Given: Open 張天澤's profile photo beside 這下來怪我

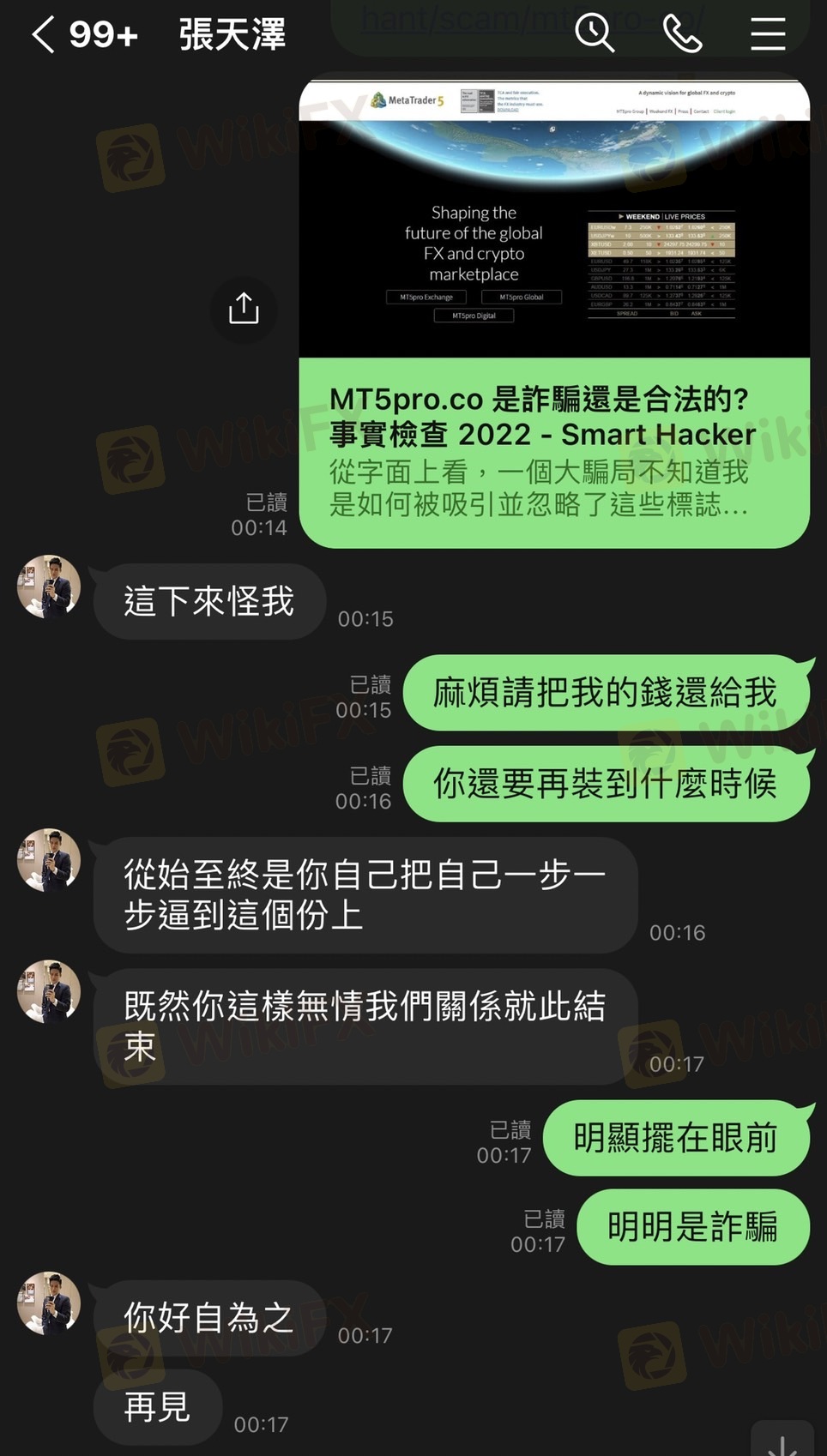Looking at the screenshot, I should [49, 587].
